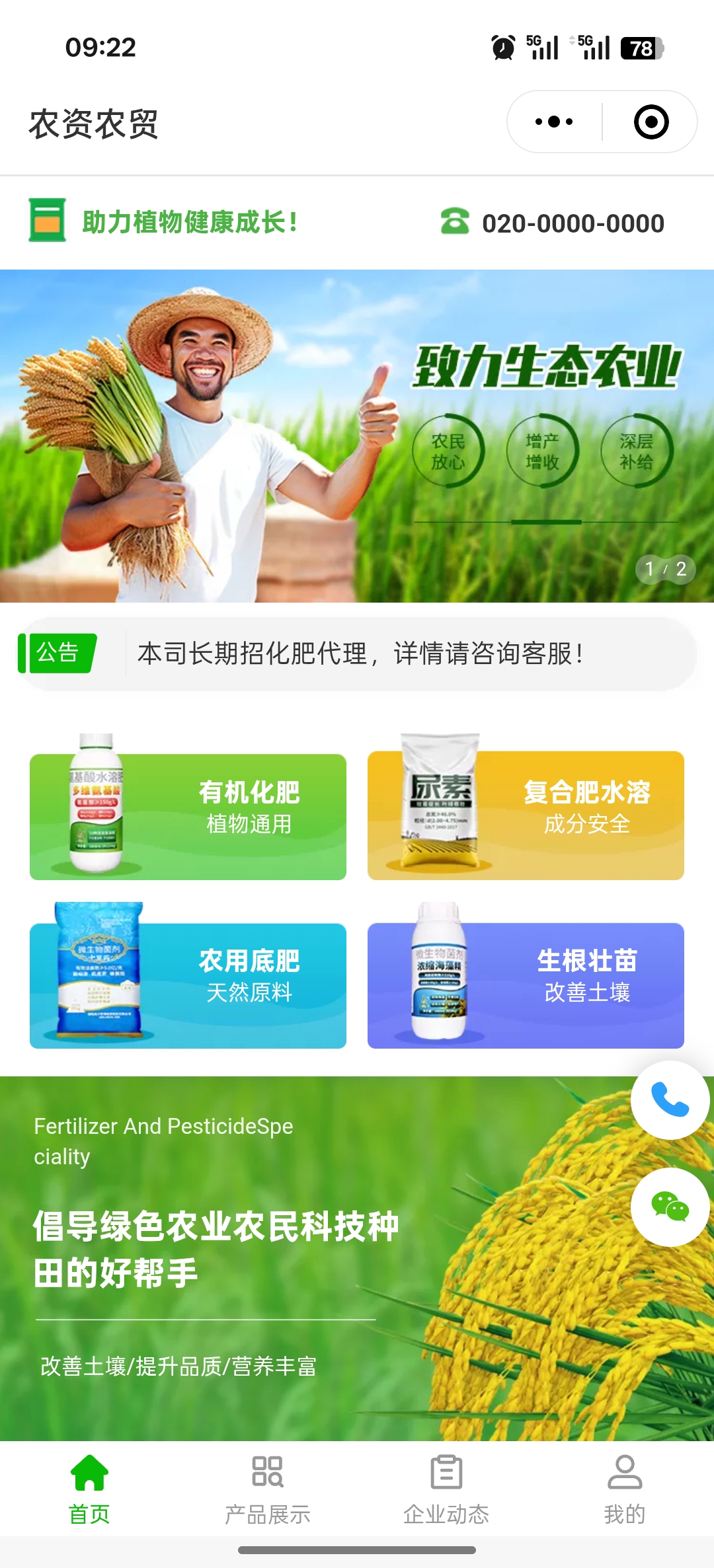
Task: Open the 有机化肥 category card
Action: [188, 817]
